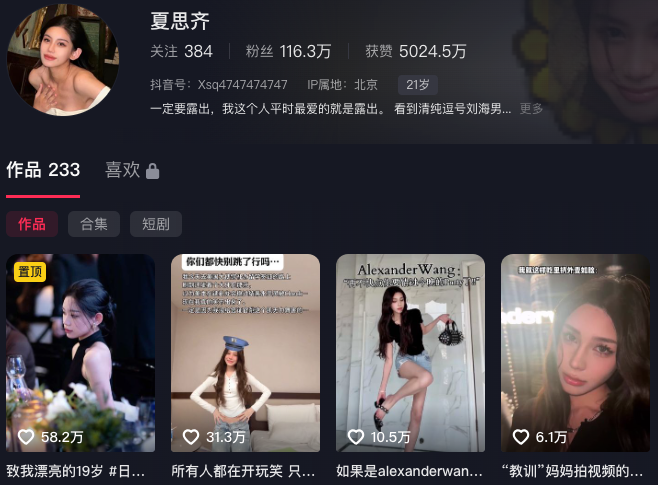Open the video “教训”妈妈拍视频的
This screenshot has height=485, width=658.
(x=575, y=353)
